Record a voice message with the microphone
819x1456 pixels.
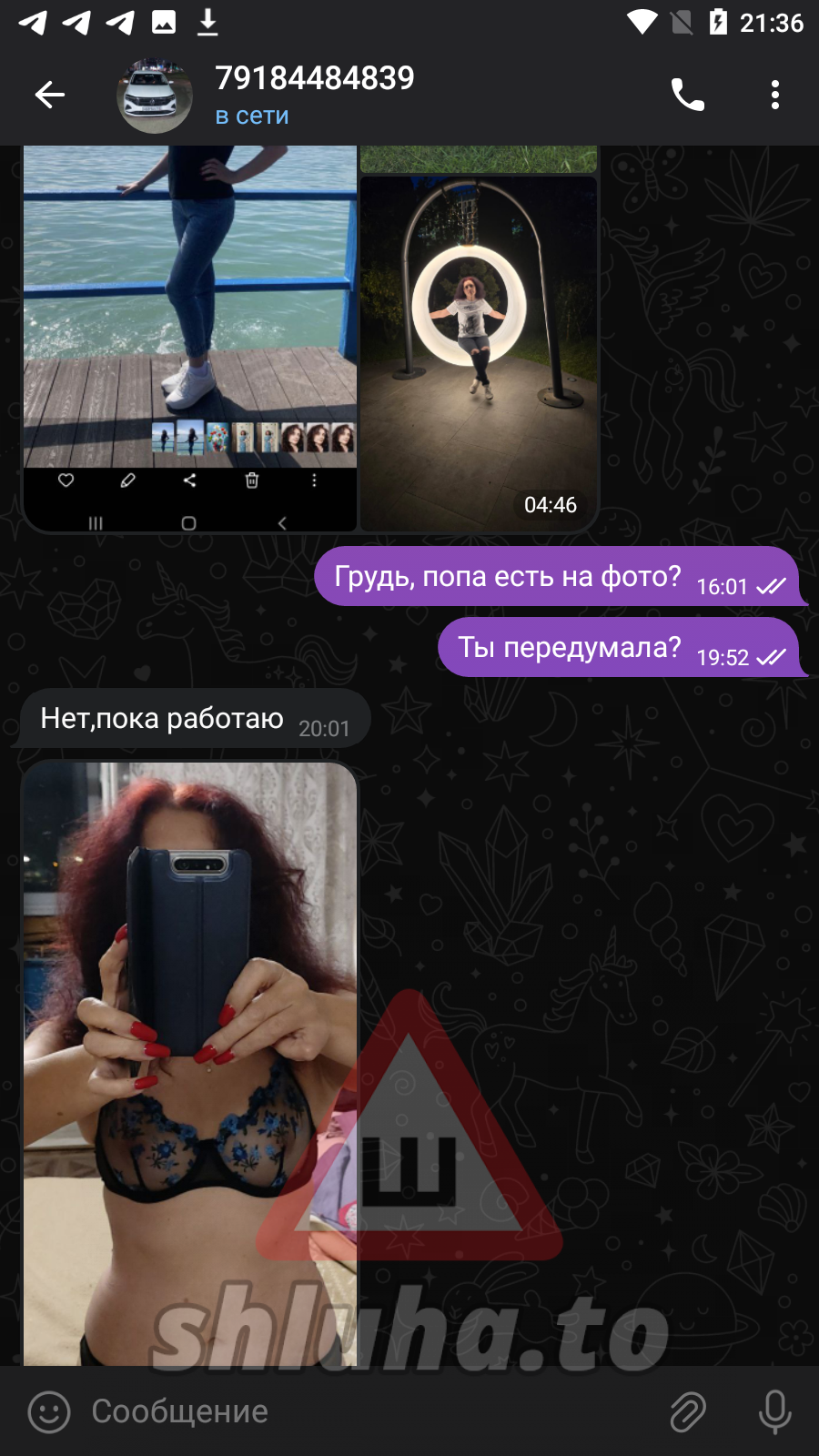tap(774, 1411)
